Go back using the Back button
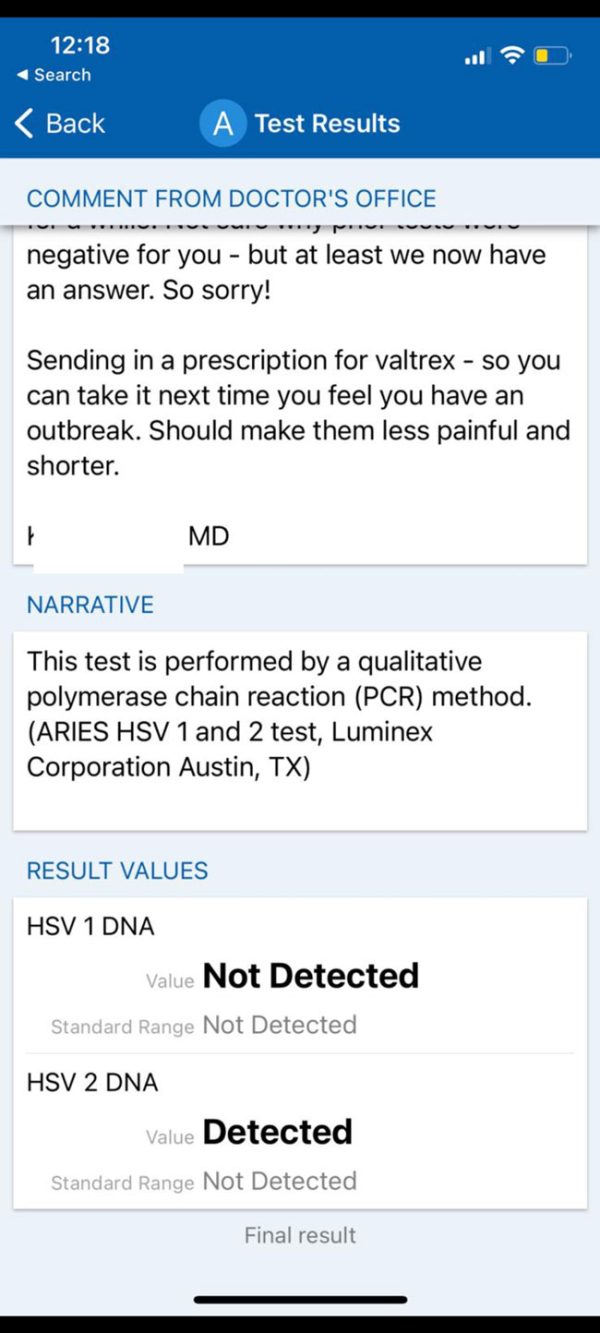Viewport: 600px width, 1333px height. coord(60,123)
